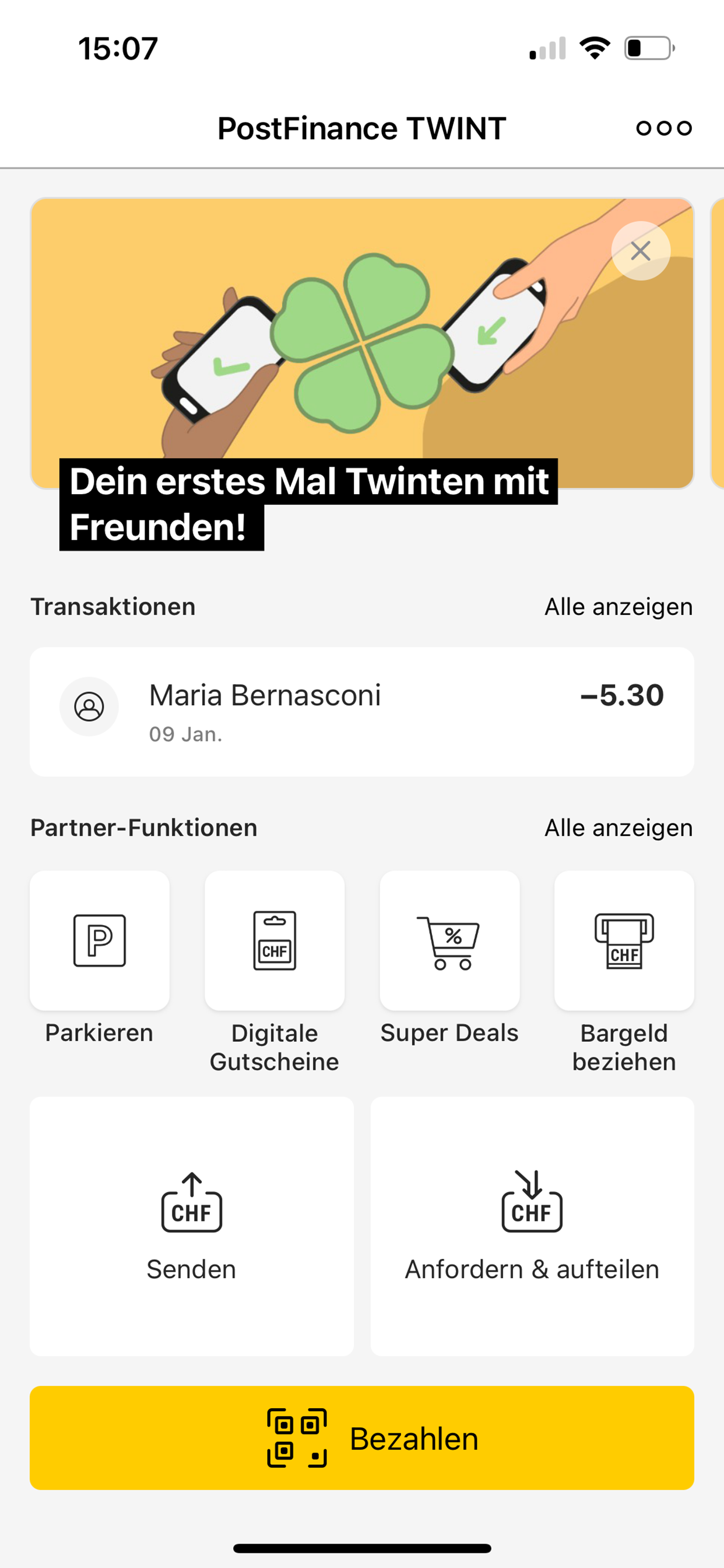Image resolution: width=724 pixels, height=1568 pixels.
Task: Tap the Super Deals shopping cart icon
Action: coord(449,940)
